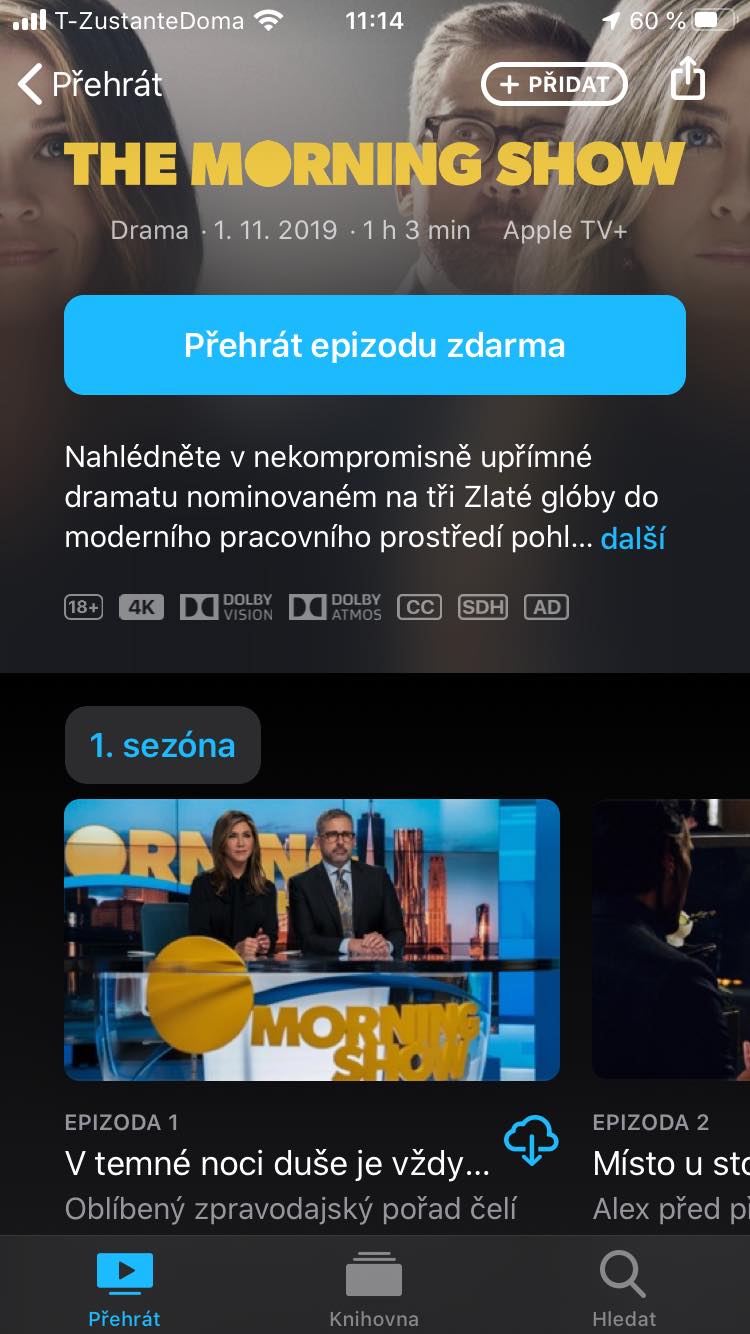Download Epizoda 1
The image size is (750, 1334).
click(x=530, y=1140)
